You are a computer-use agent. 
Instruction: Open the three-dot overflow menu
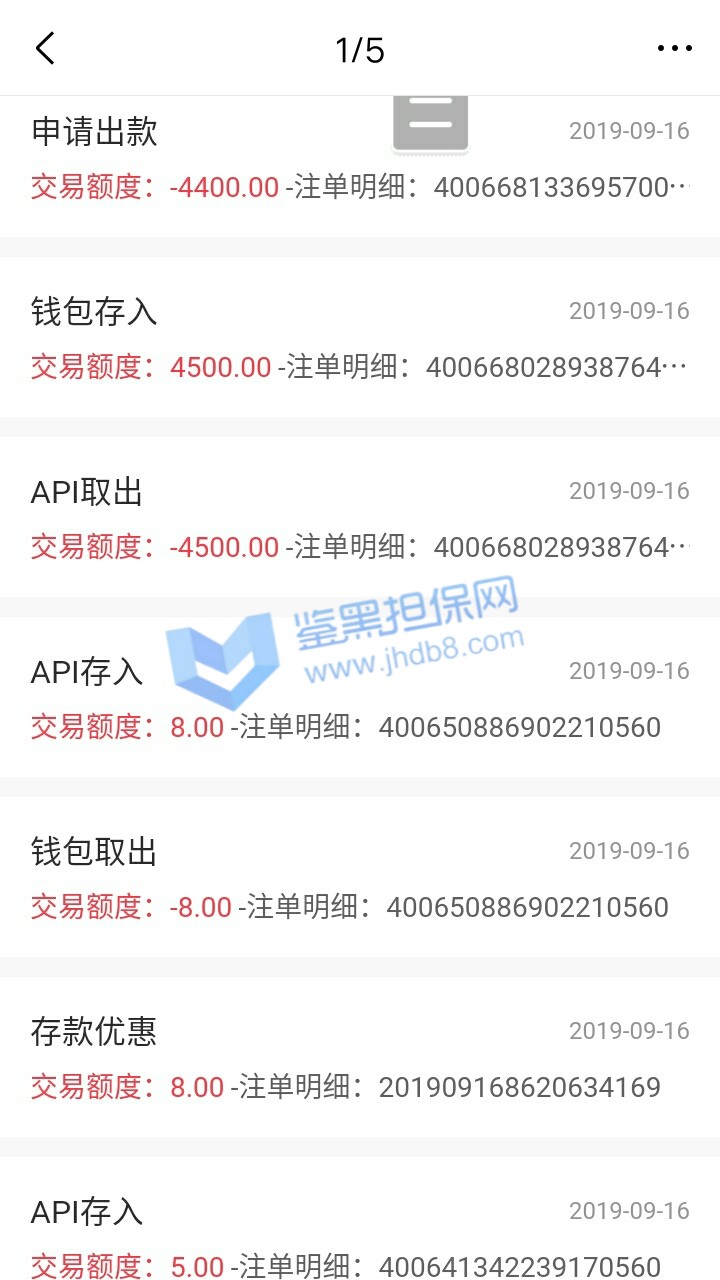tap(674, 48)
